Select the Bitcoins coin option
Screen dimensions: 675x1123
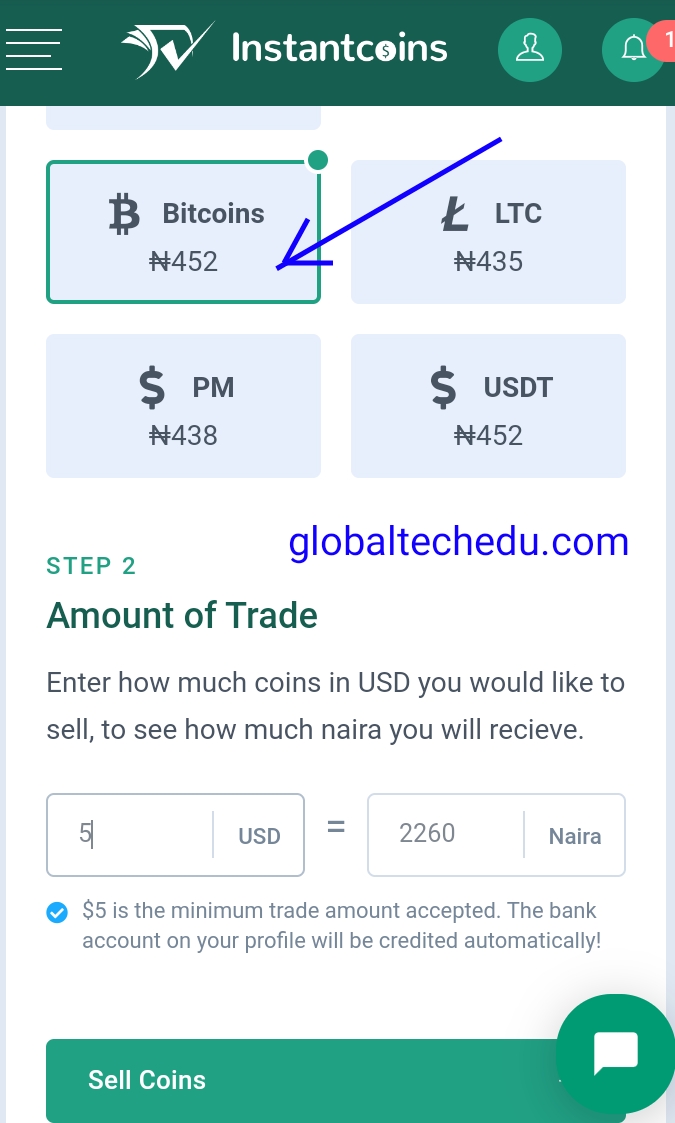click(x=183, y=232)
